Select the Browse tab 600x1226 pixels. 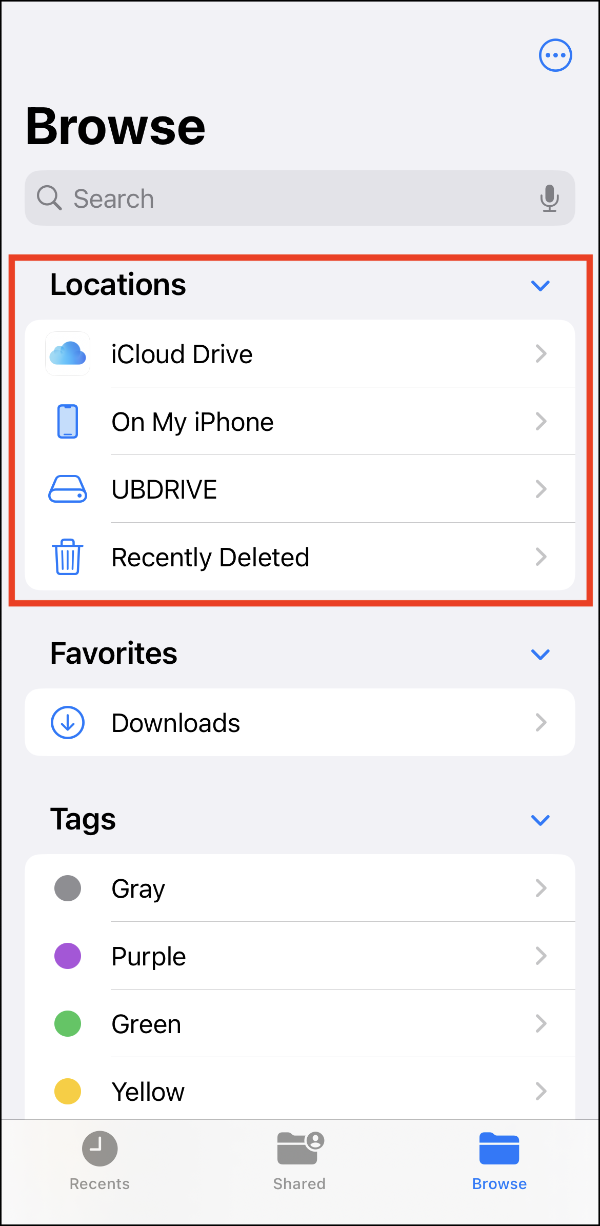tap(499, 1161)
